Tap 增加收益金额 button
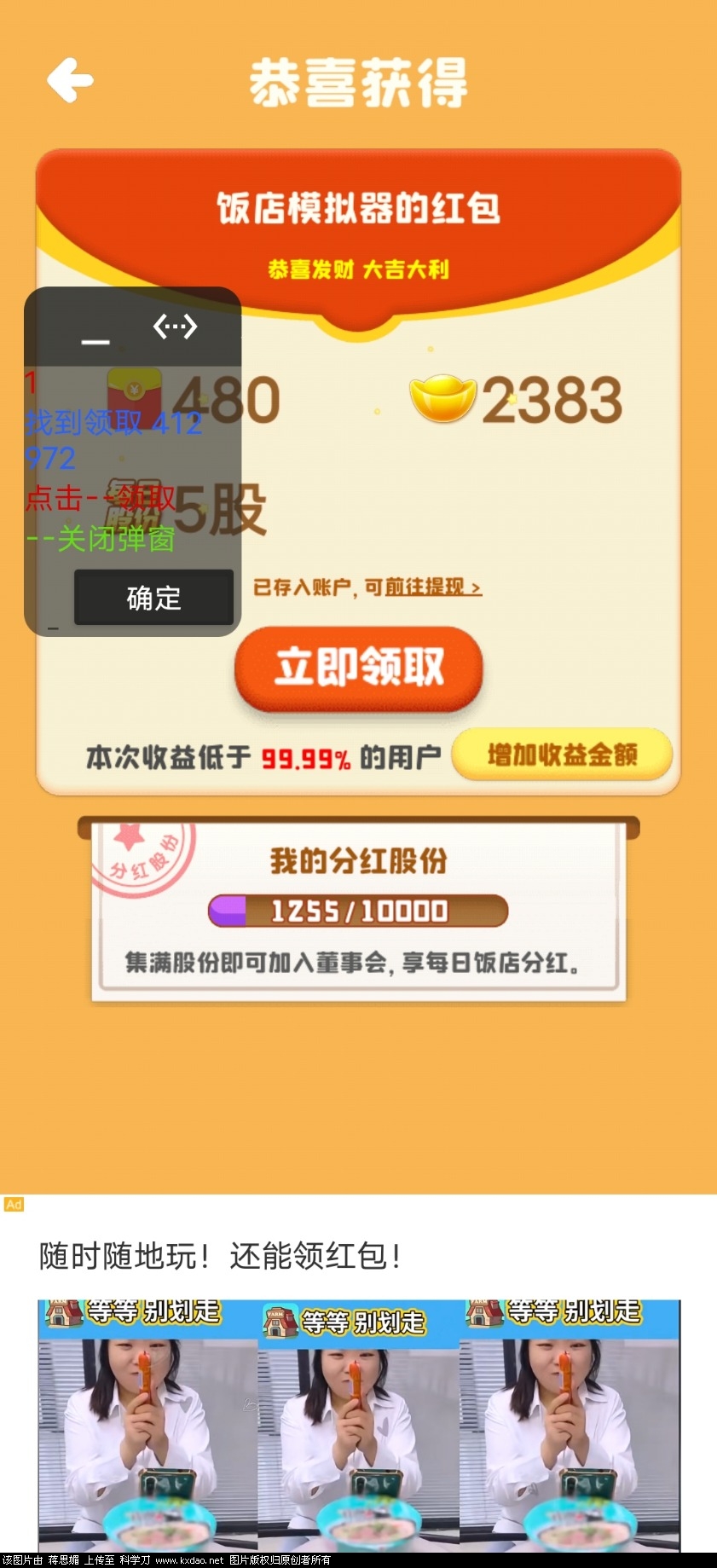This screenshot has height=1568, width=717. pyautogui.click(x=562, y=755)
